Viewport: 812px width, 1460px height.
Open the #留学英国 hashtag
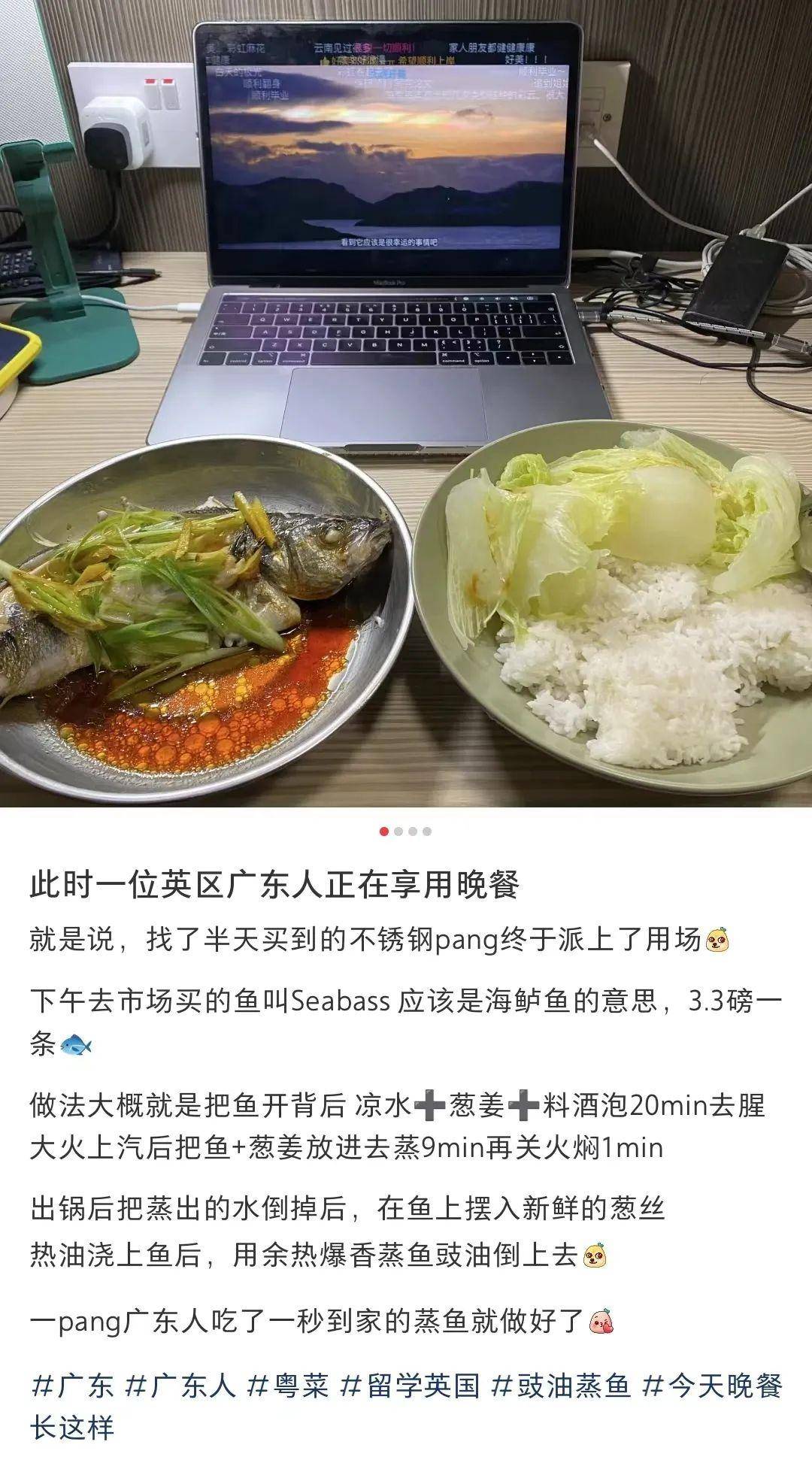[410, 1385]
